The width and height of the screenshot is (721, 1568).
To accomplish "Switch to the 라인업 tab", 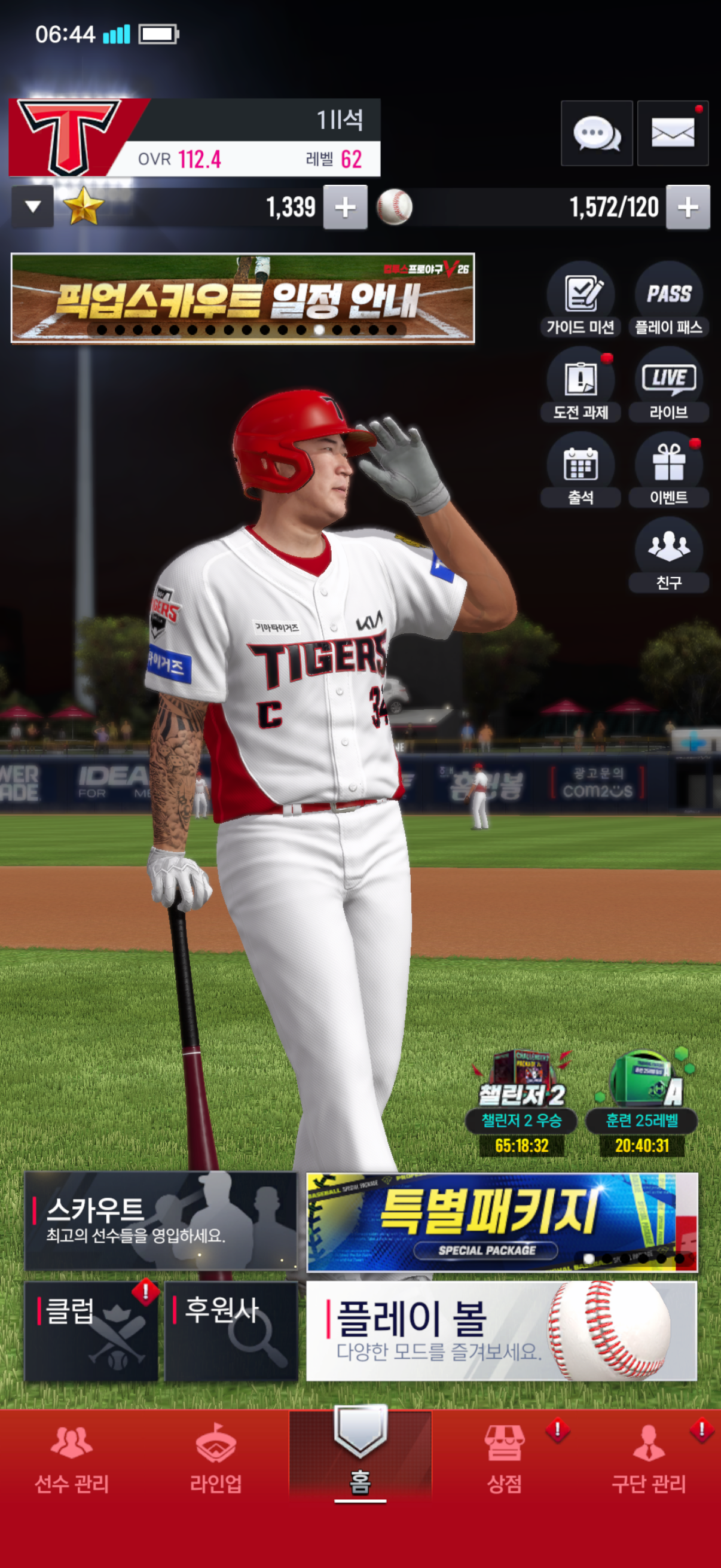I will pyautogui.click(x=215, y=1460).
